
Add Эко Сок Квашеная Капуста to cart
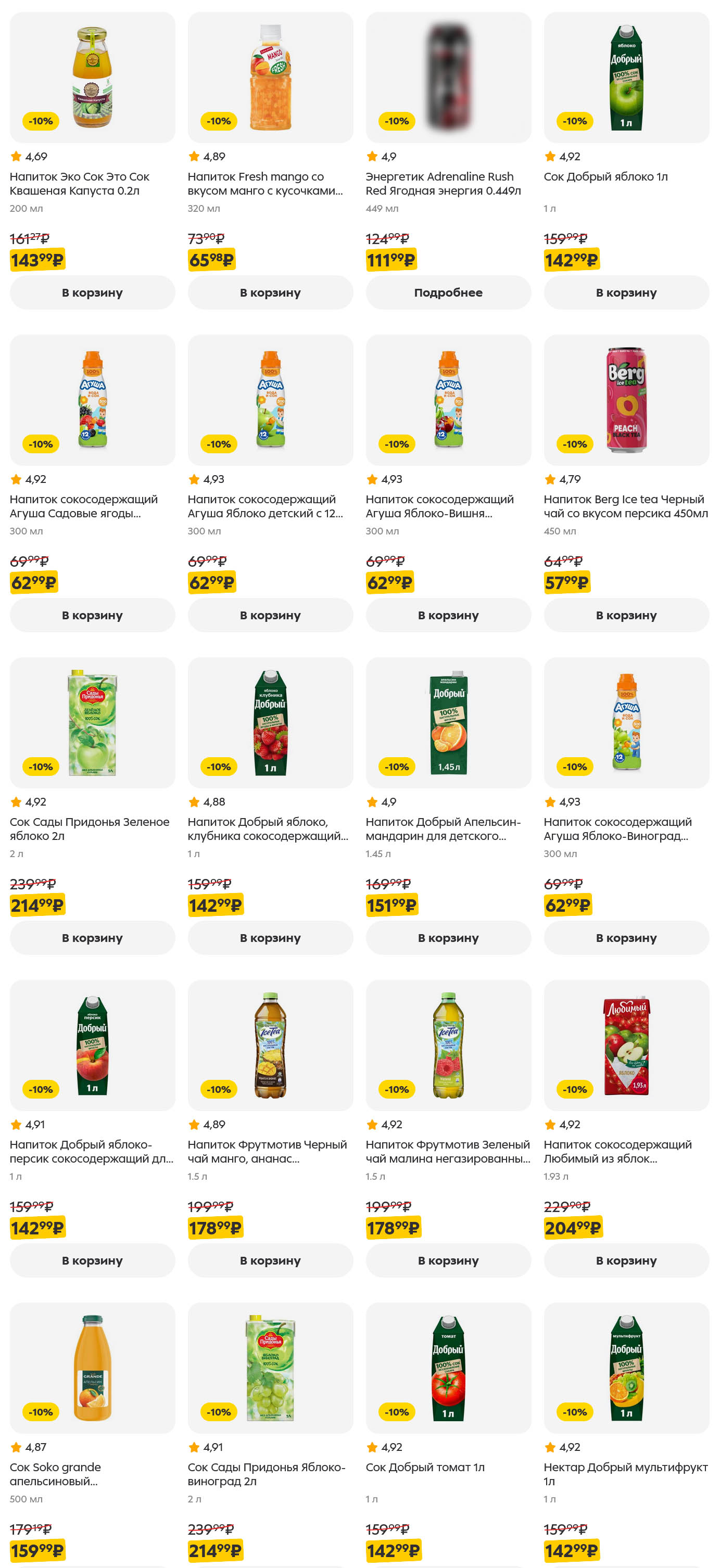pos(92,292)
